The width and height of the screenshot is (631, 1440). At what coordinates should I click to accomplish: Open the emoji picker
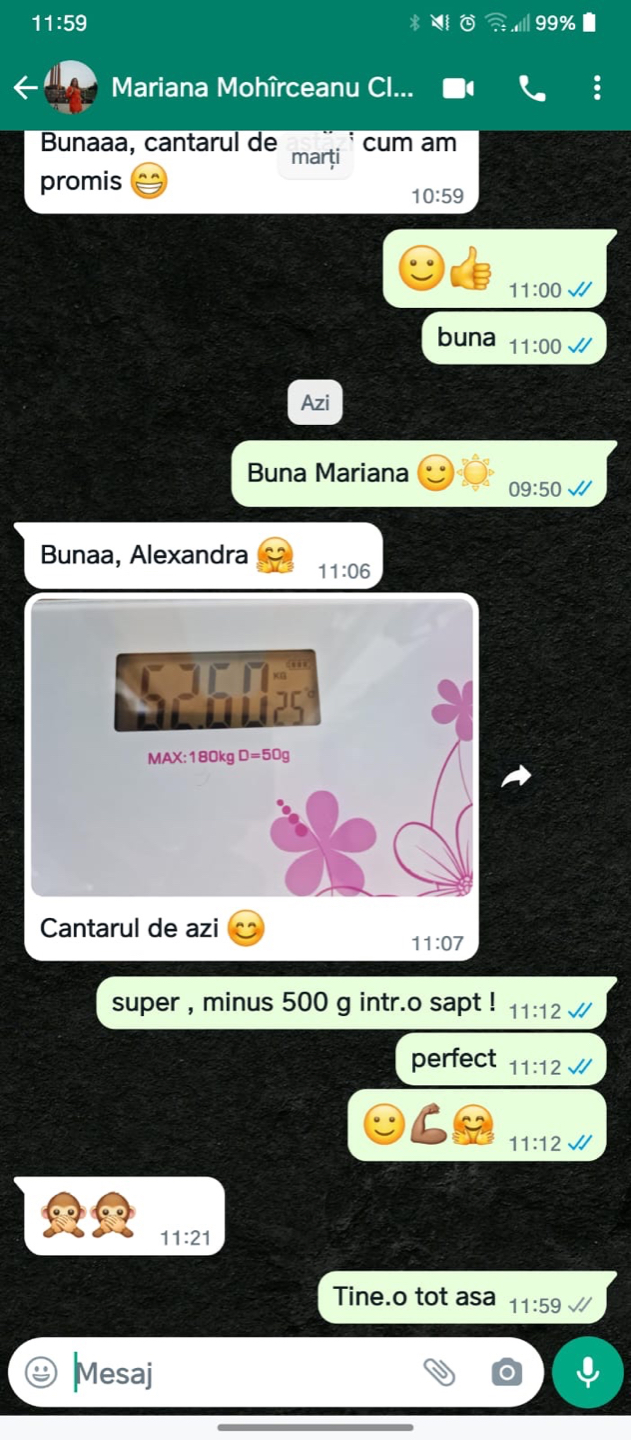[x=41, y=1372]
